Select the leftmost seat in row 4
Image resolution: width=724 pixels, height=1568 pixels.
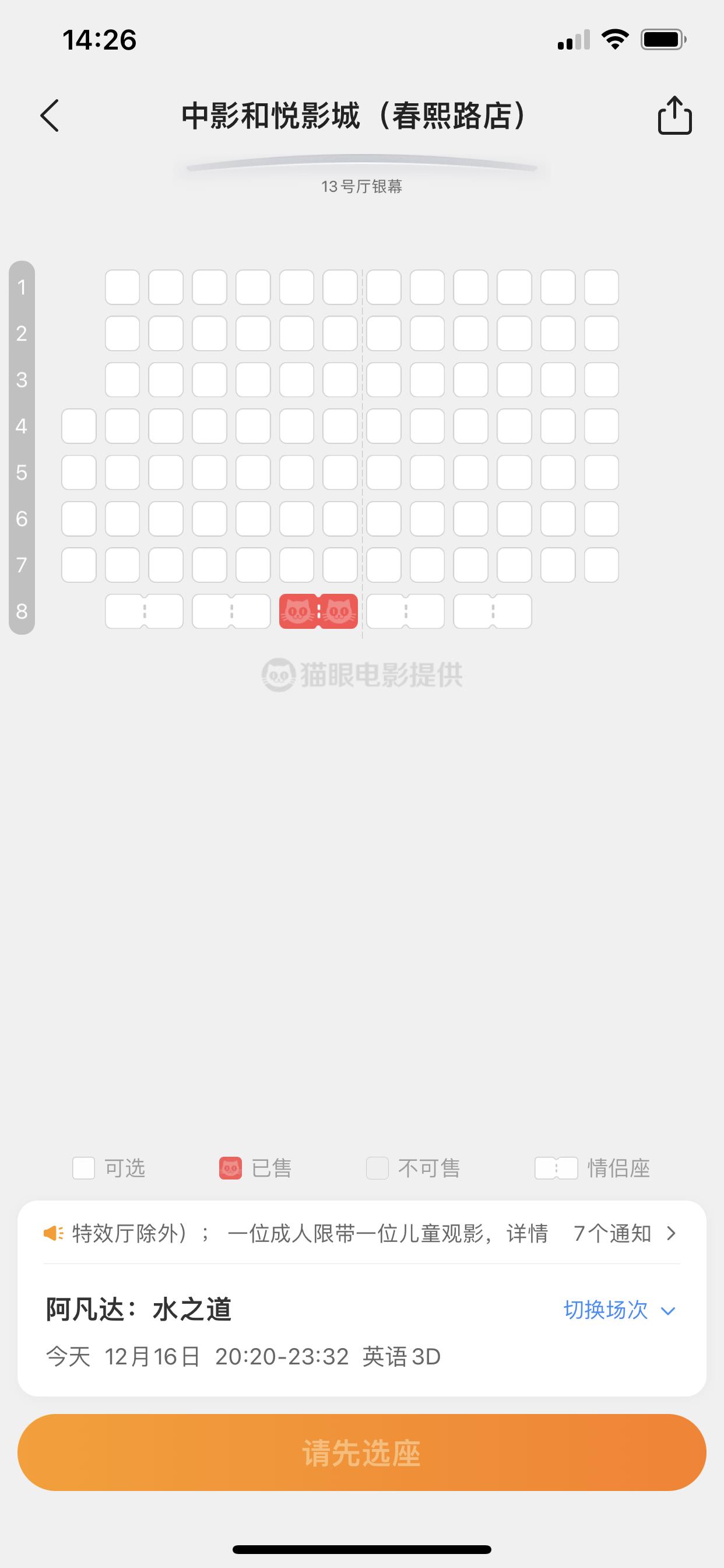coord(79,426)
